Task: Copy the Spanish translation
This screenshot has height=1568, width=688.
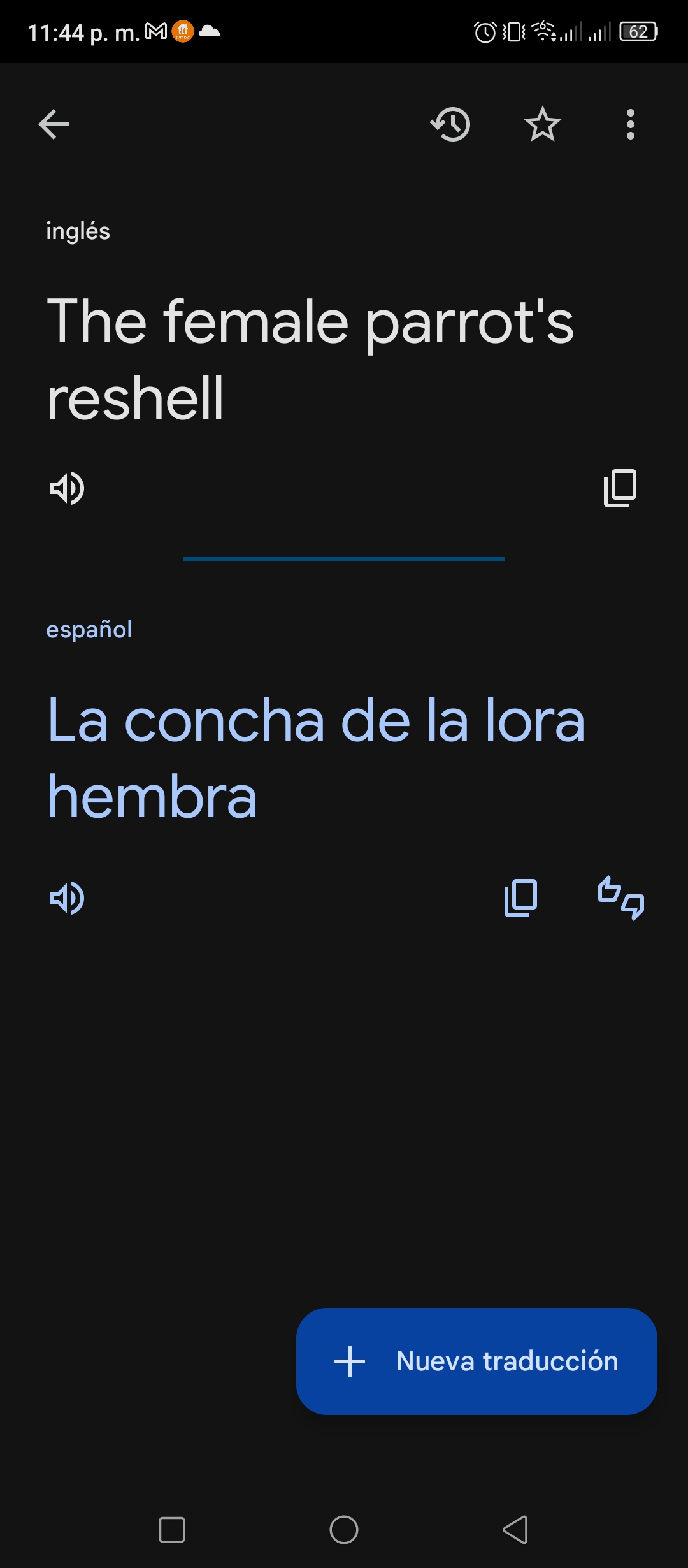Action: tap(520, 898)
